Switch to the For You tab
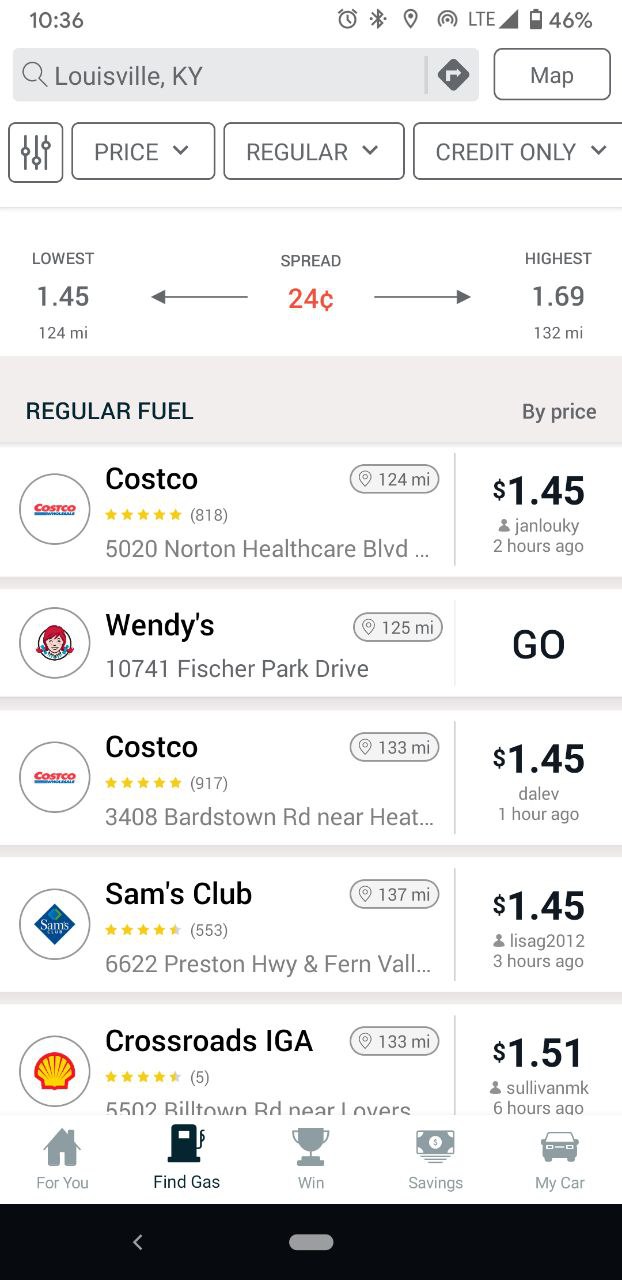Viewport: 622px width, 1280px height. click(62, 1159)
